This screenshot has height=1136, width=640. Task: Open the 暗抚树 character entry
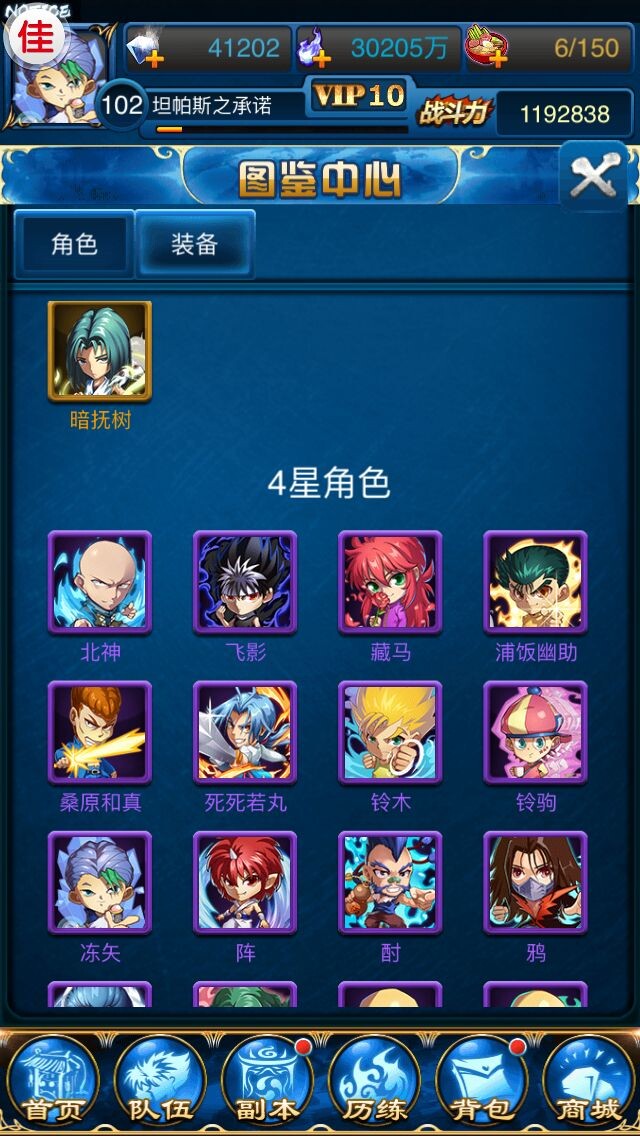pos(100,351)
